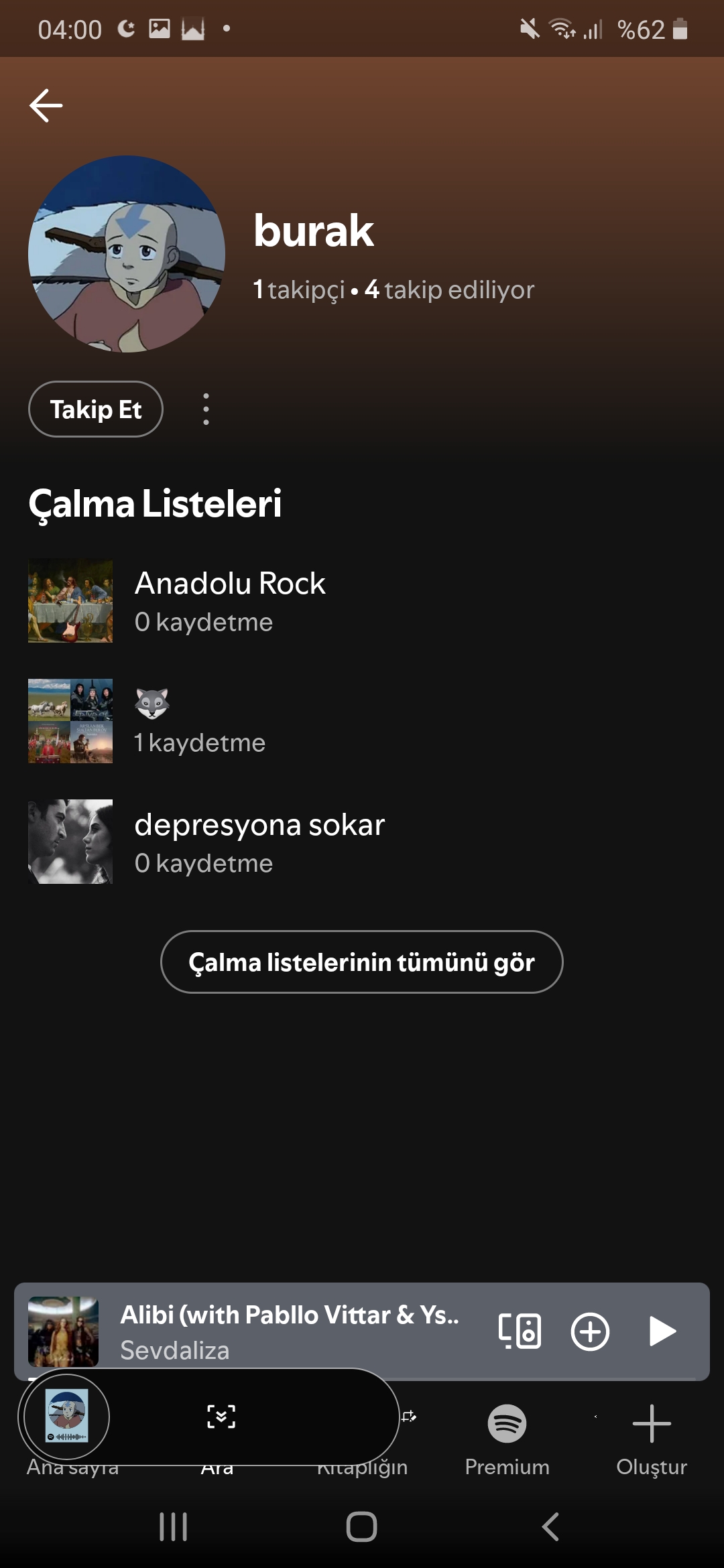Open the Anadolu Rock playlist
The image size is (724, 1568).
pos(362,601)
